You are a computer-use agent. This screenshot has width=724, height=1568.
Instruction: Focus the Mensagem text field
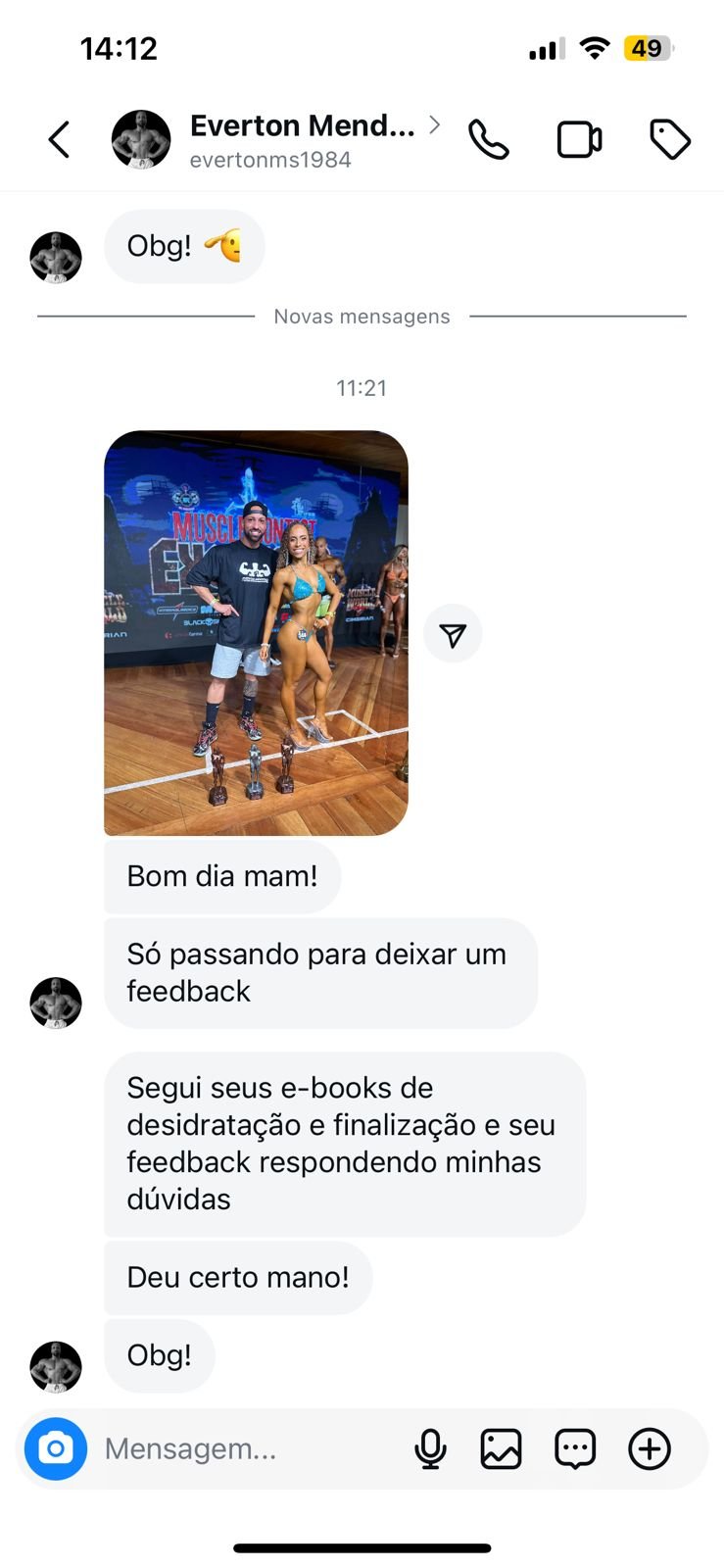245,1448
